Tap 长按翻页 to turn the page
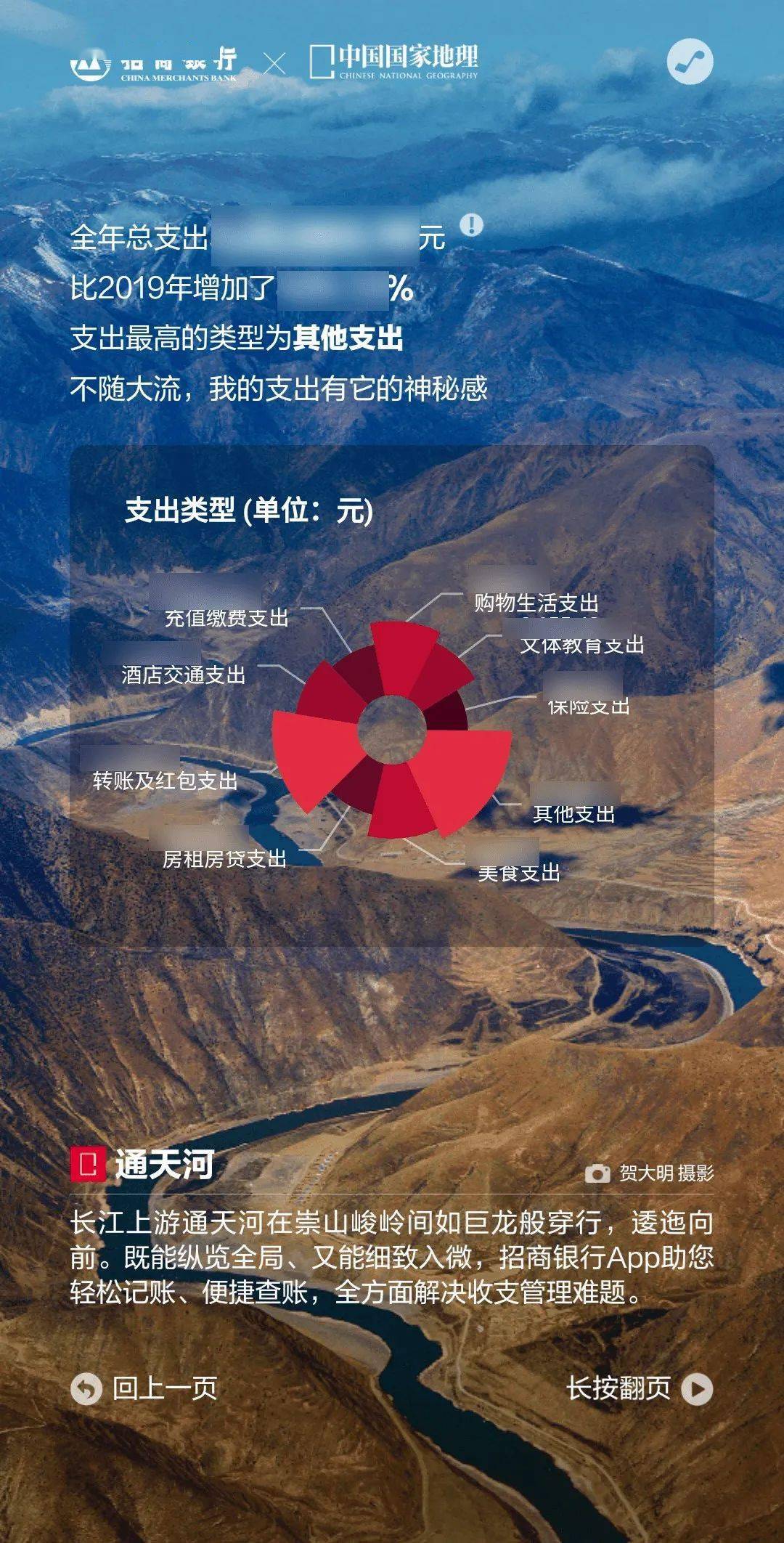784x1543 pixels. (x=640, y=1388)
